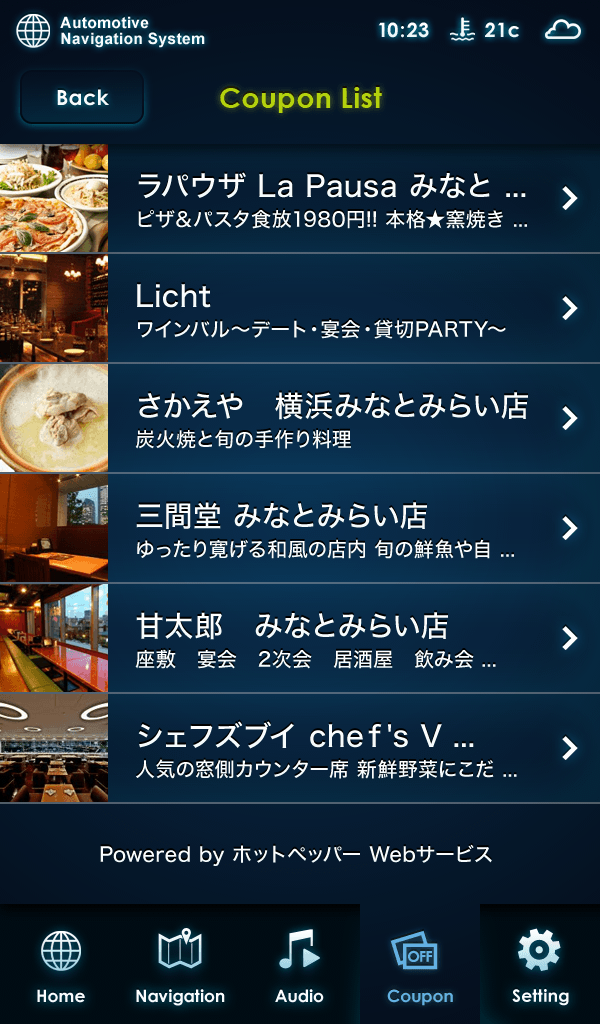Go back using the Back button
The width and height of the screenshot is (600, 1024).
82,98
